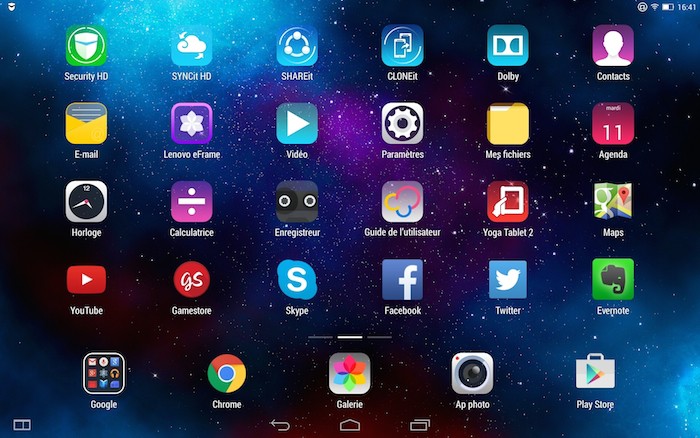Launch Evernote
Image resolution: width=700 pixels, height=438 pixels.
coord(613,280)
